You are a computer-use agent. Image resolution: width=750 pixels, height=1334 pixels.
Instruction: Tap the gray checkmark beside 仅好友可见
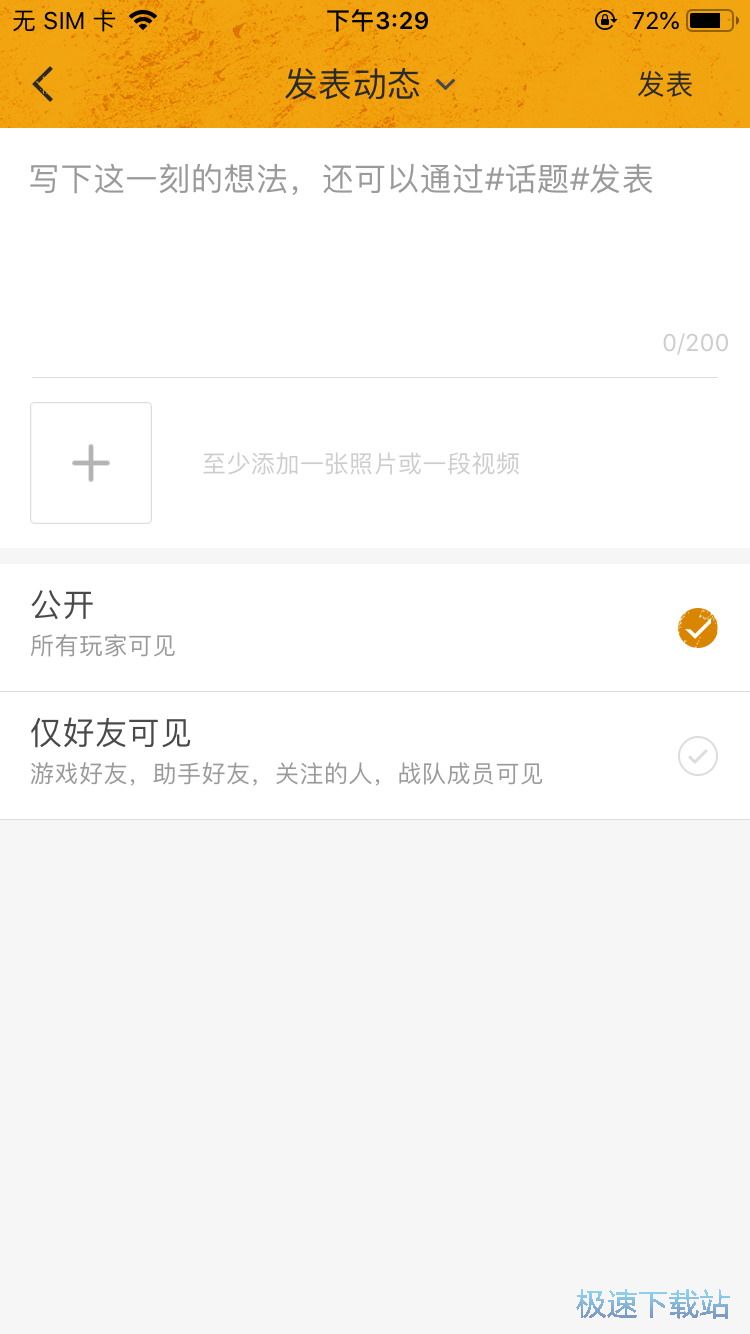click(x=697, y=756)
